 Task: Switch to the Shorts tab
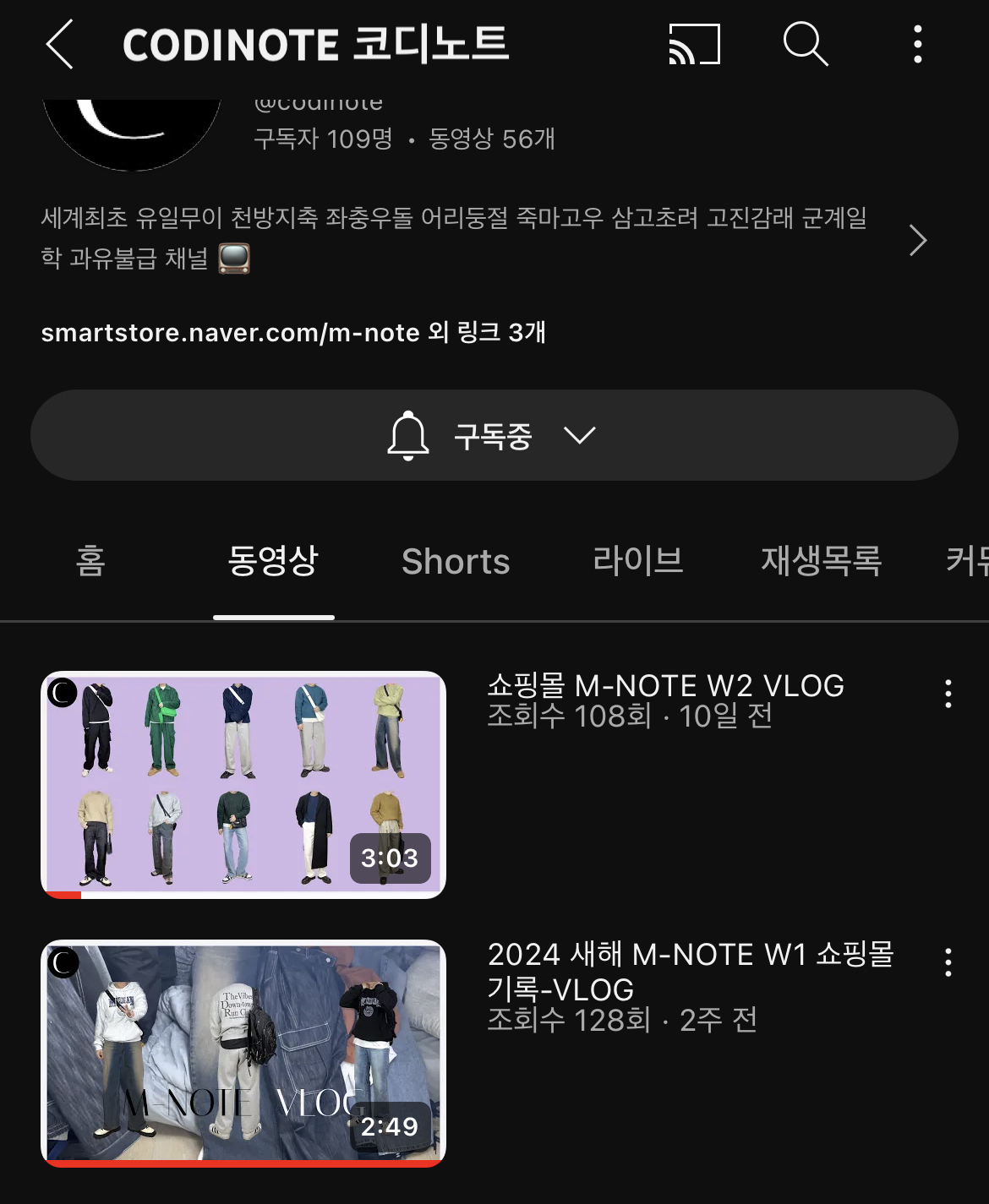tap(456, 562)
